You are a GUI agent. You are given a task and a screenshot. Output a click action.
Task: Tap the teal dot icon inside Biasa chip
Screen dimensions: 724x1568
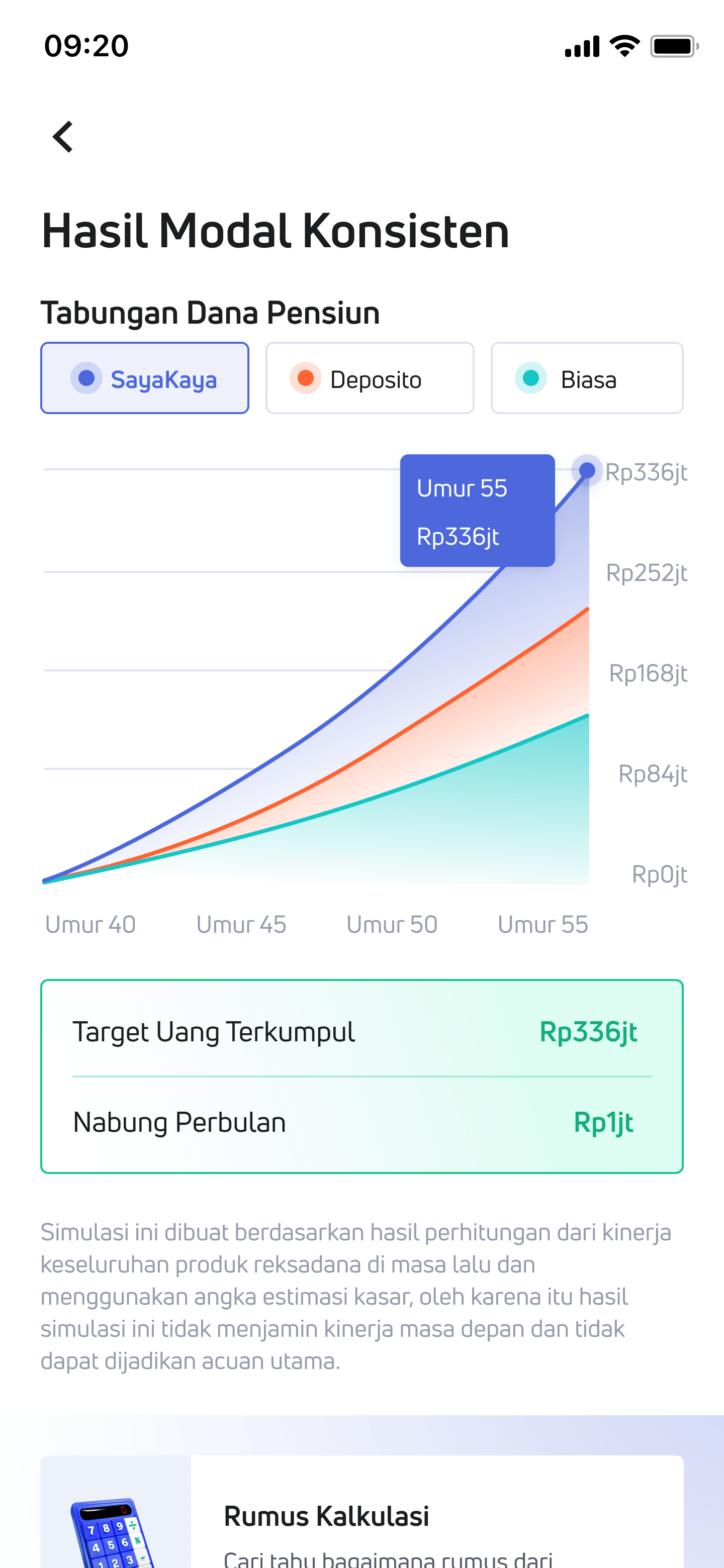coord(530,378)
